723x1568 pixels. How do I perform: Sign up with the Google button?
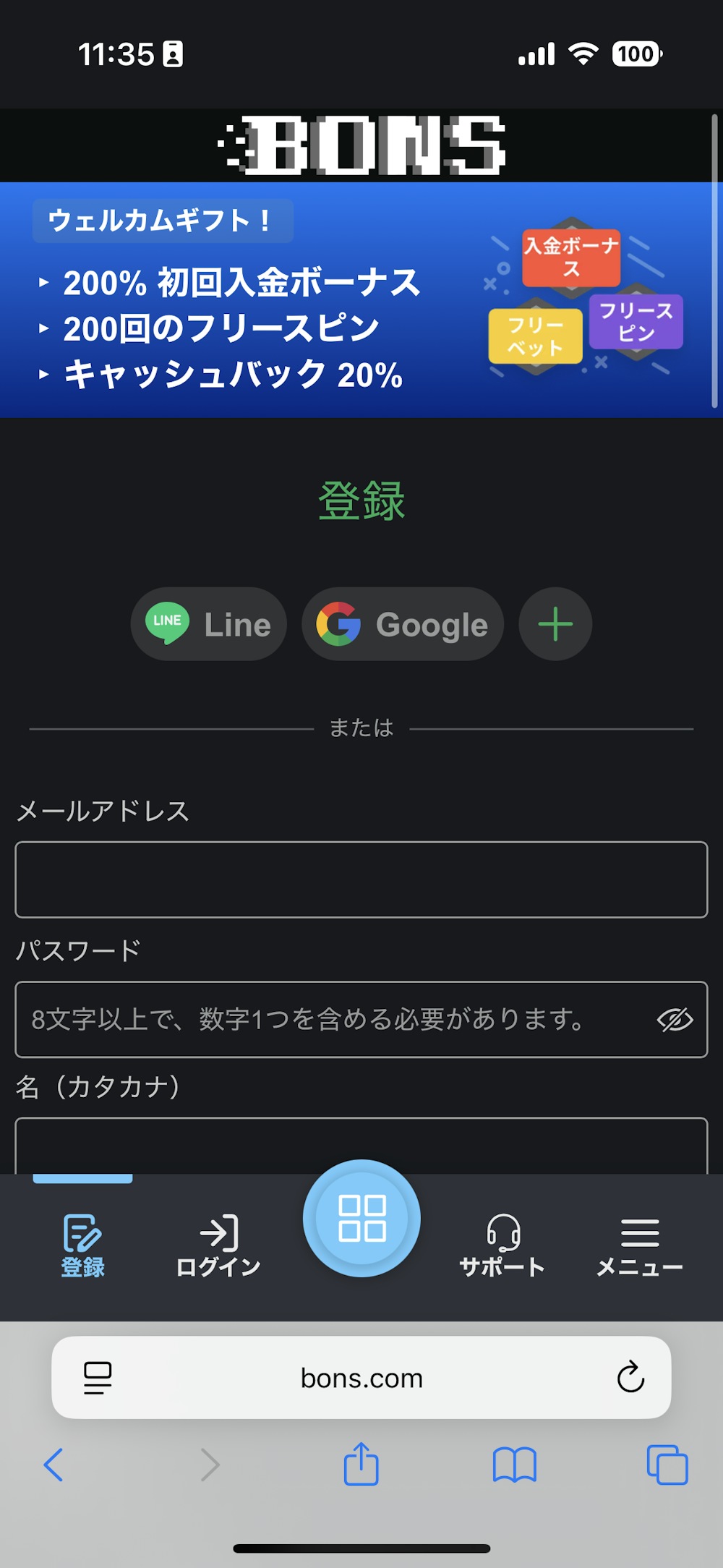click(x=403, y=623)
